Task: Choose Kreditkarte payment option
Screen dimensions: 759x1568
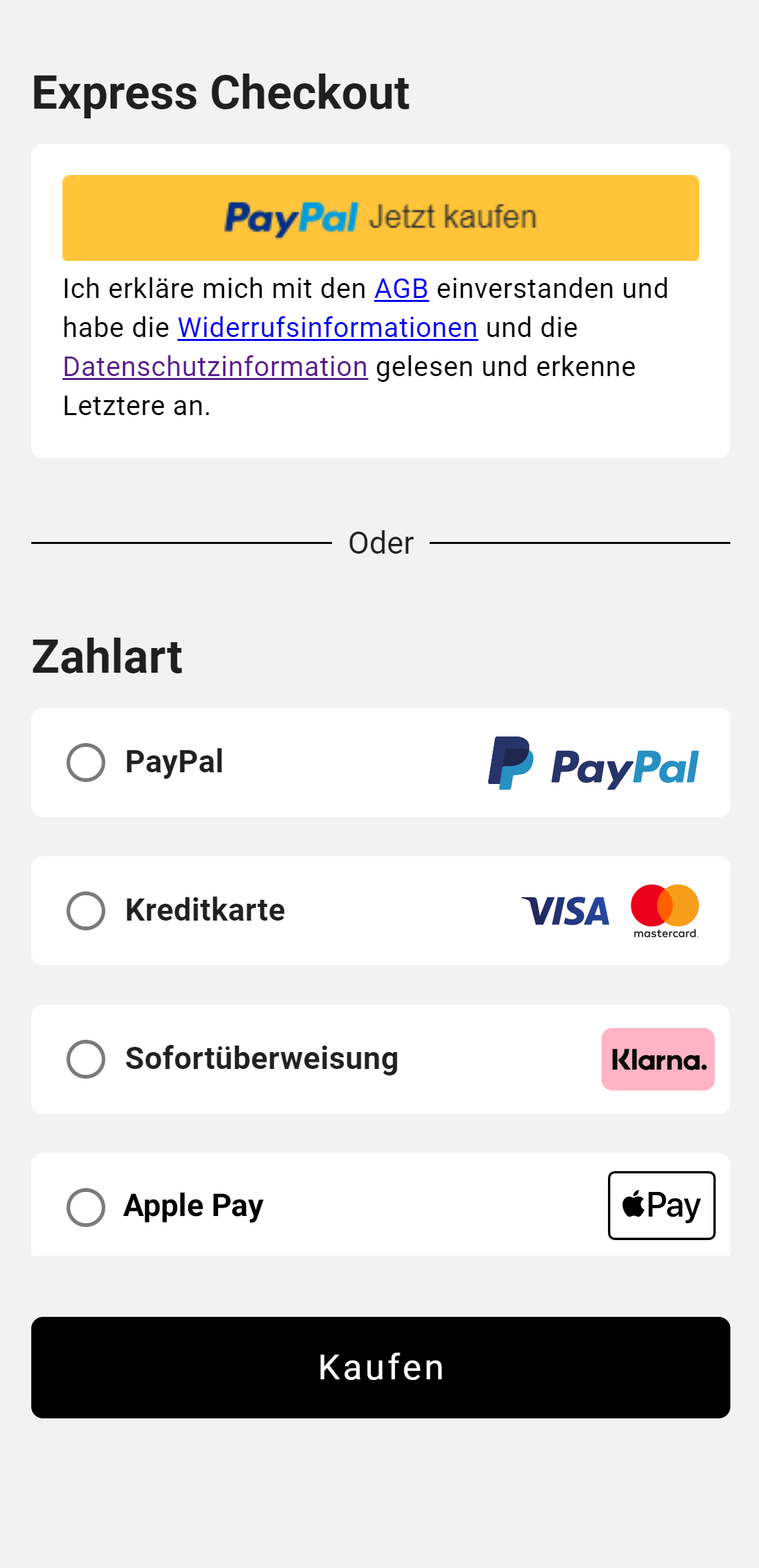Action: click(86, 911)
